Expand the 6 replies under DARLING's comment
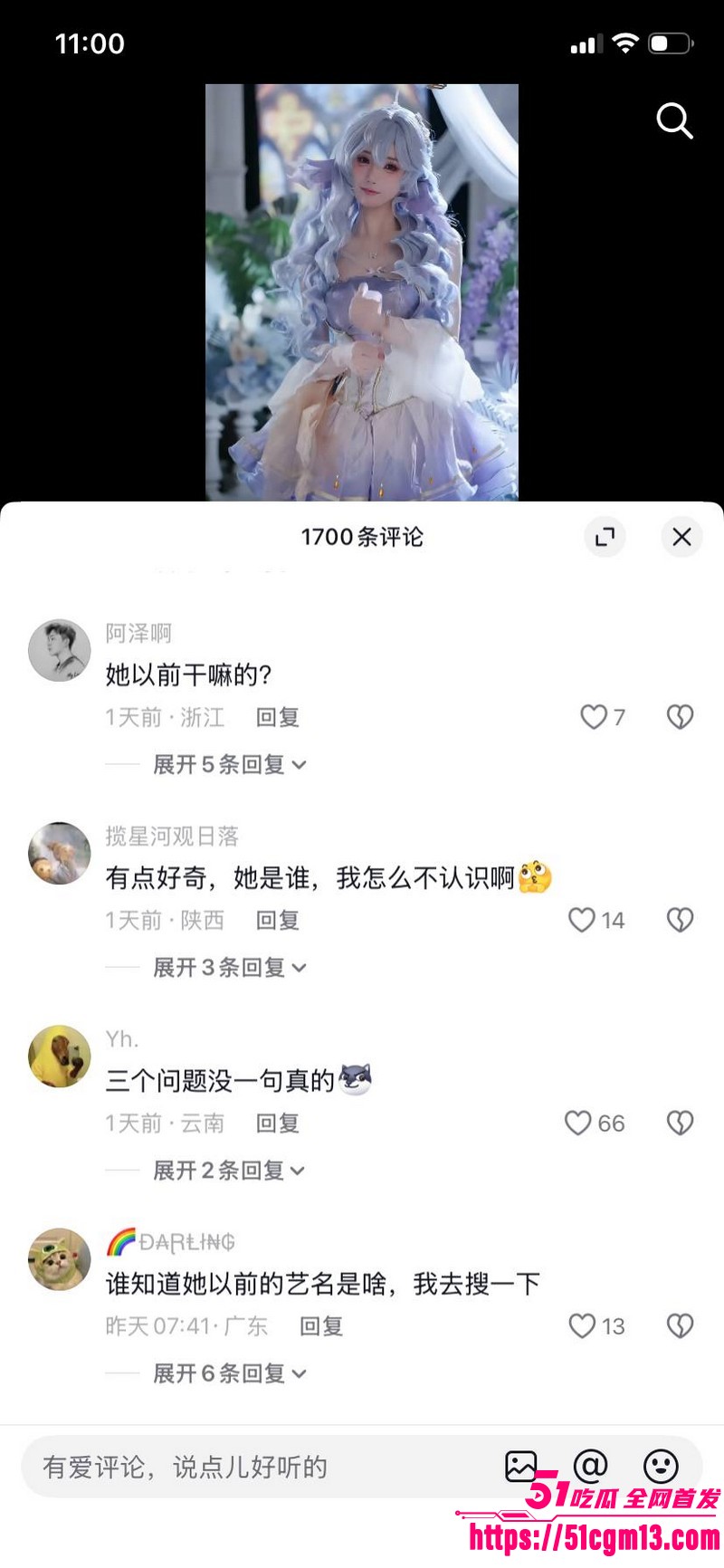The image size is (724, 1568). (224, 1373)
